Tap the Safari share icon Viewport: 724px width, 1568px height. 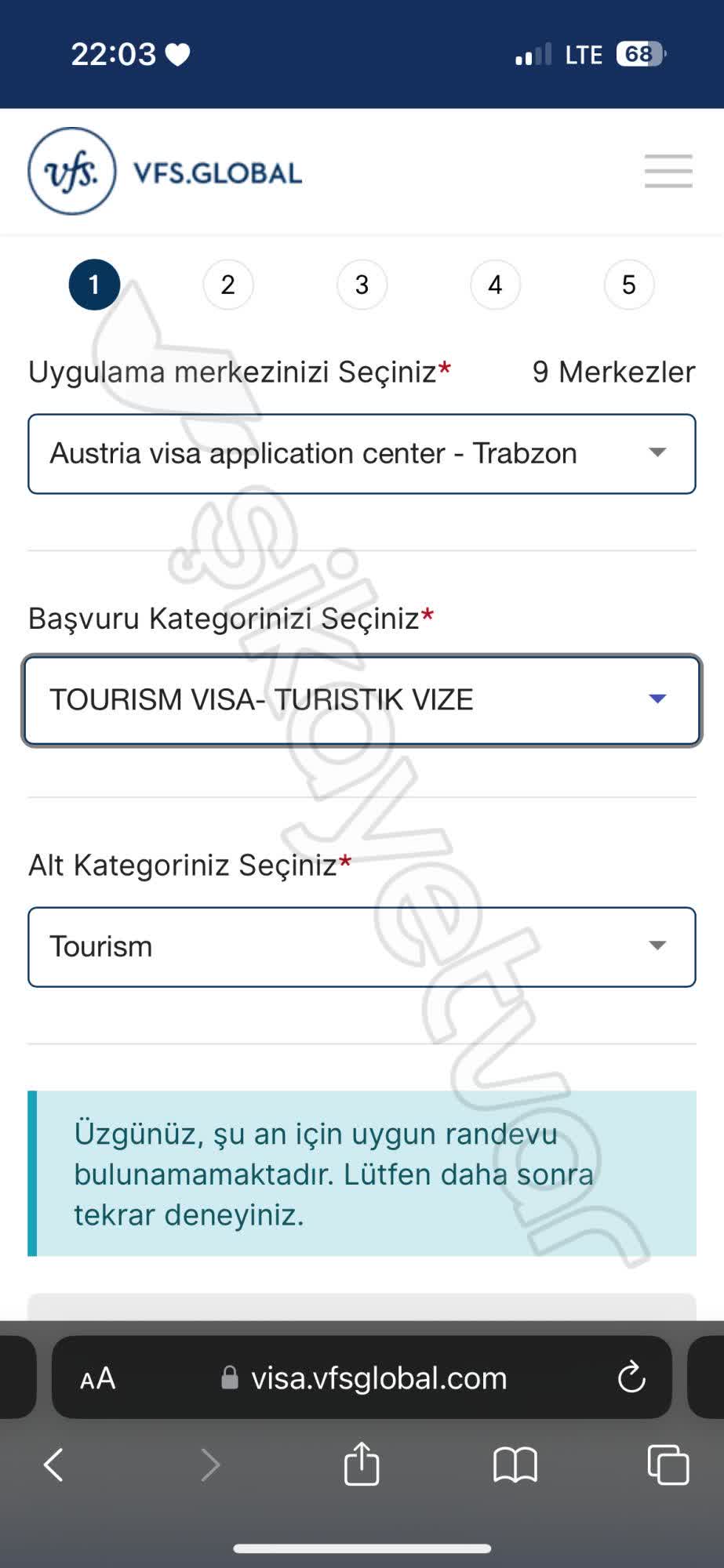(x=360, y=1465)
